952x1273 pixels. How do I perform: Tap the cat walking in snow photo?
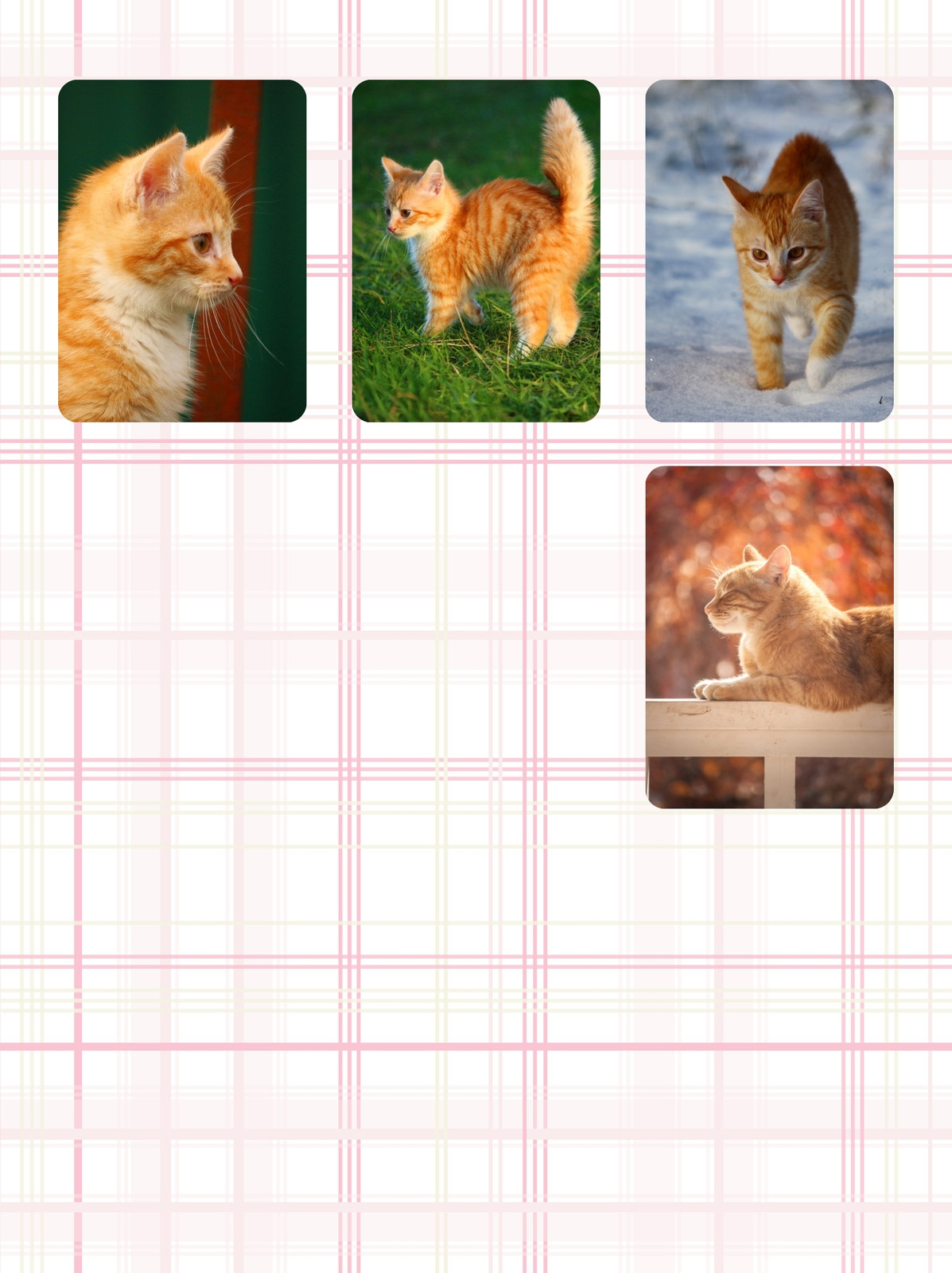[x=769, y=251]
